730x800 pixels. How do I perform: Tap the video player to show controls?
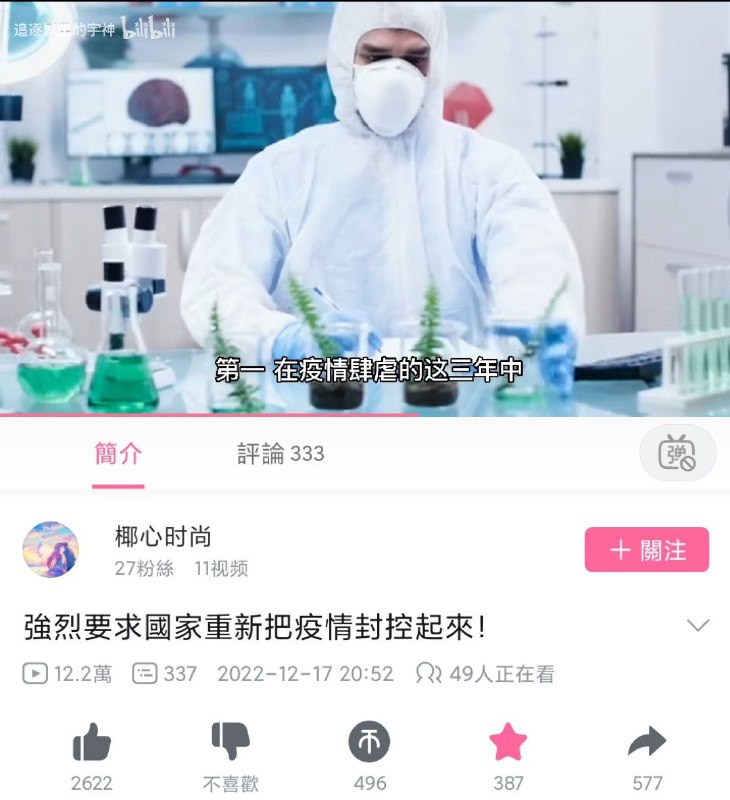click(365, 200)
